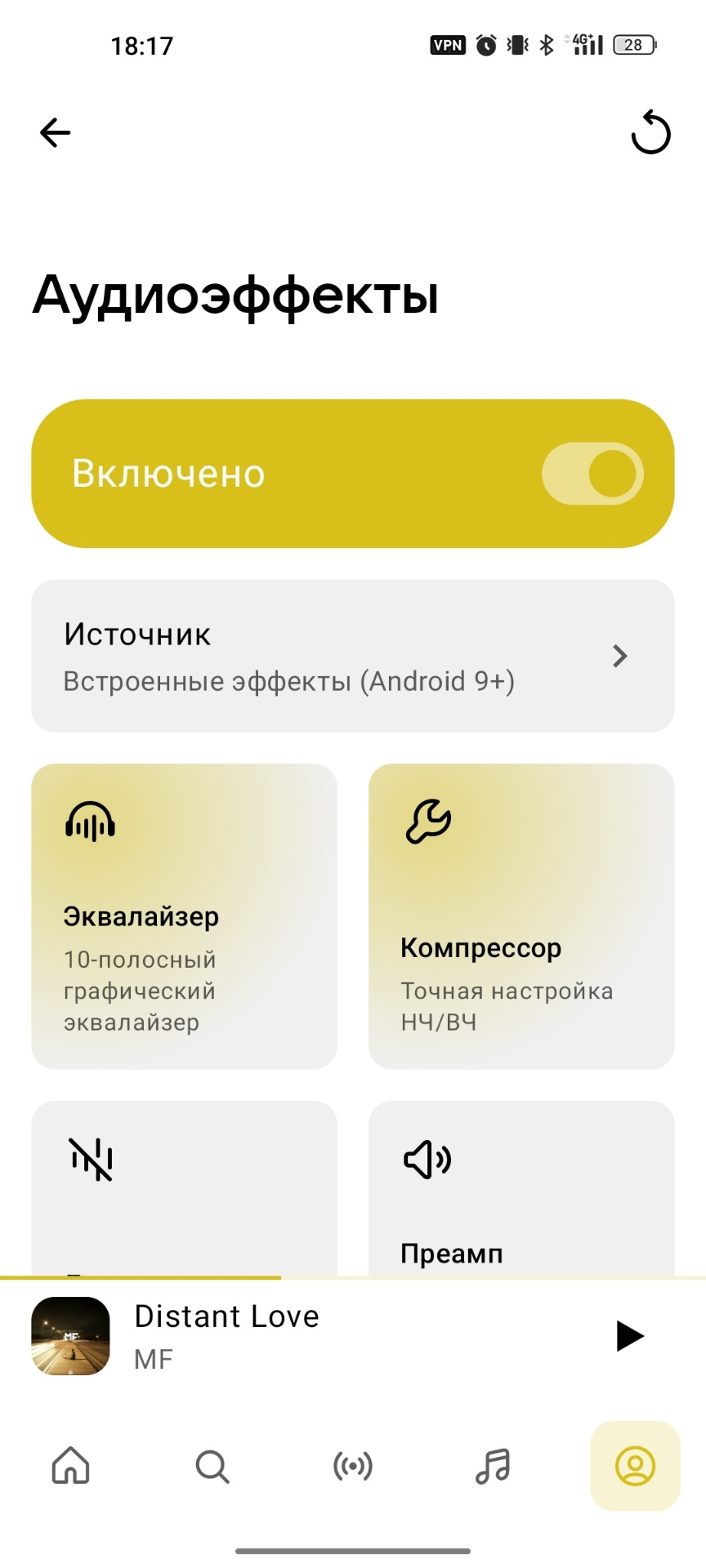Reset audio effects with the circular arrow

point(650,132)
